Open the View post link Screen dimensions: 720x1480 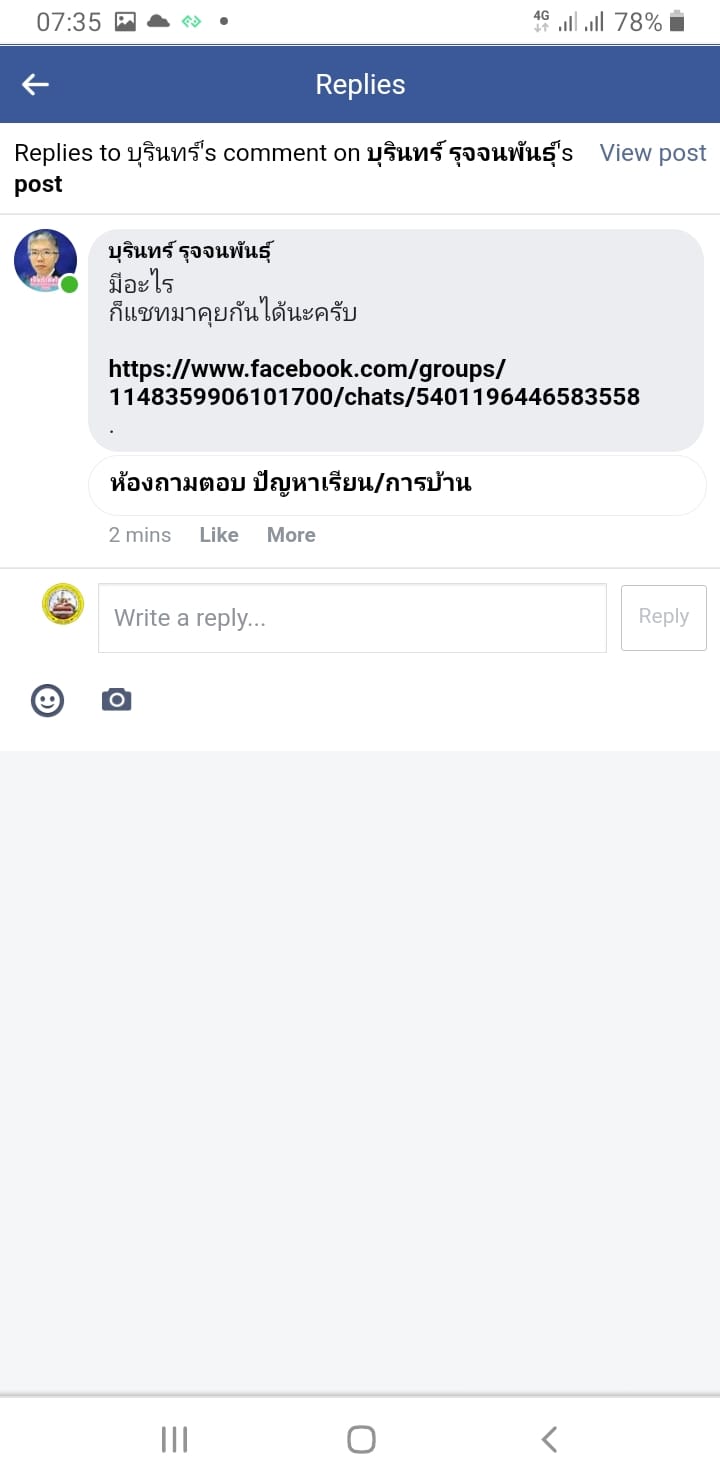pyautogui.click(x=652, y=153)
